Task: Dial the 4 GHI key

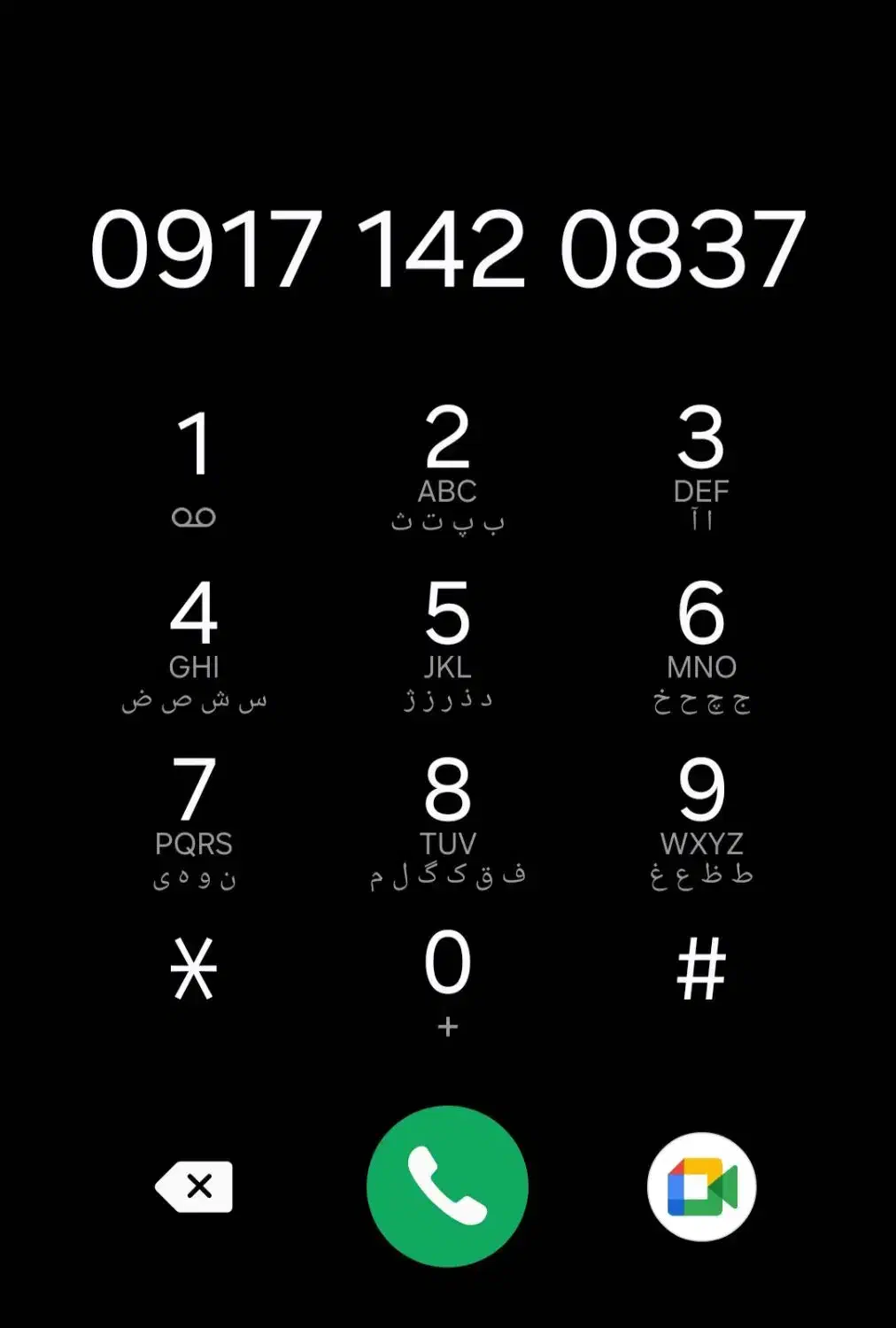Action: (x=193, y=646)
